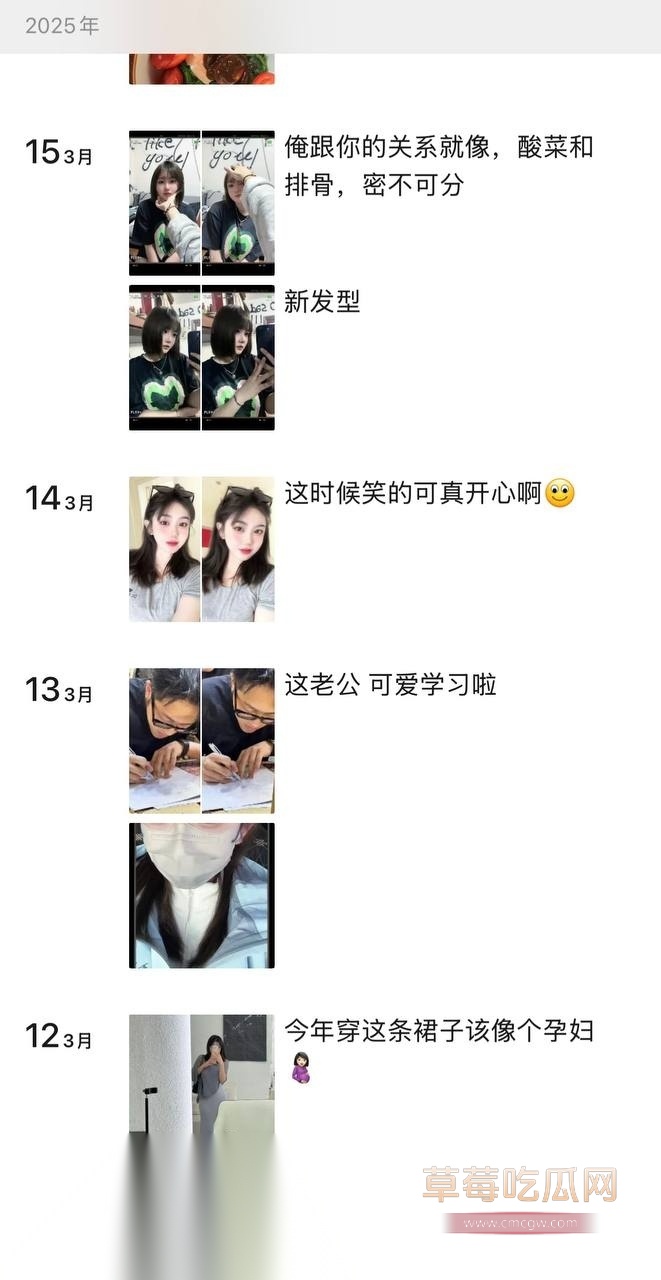Open the March 15 post about 酸菜和排骨
Image resolution: width=661 pixels, height=1280 pixels.
point(438,166)
